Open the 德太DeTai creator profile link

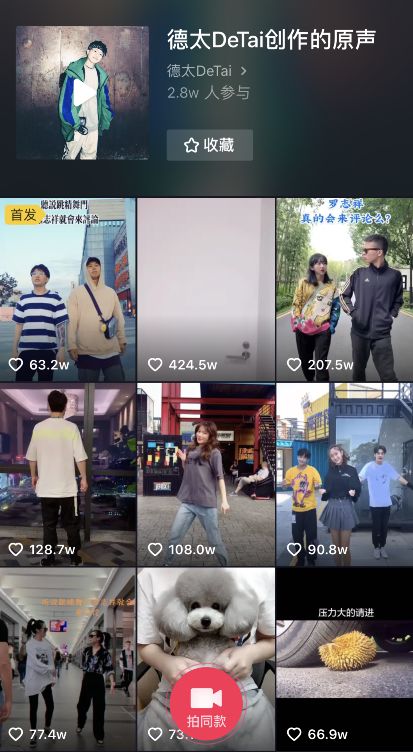coord(207,71)
